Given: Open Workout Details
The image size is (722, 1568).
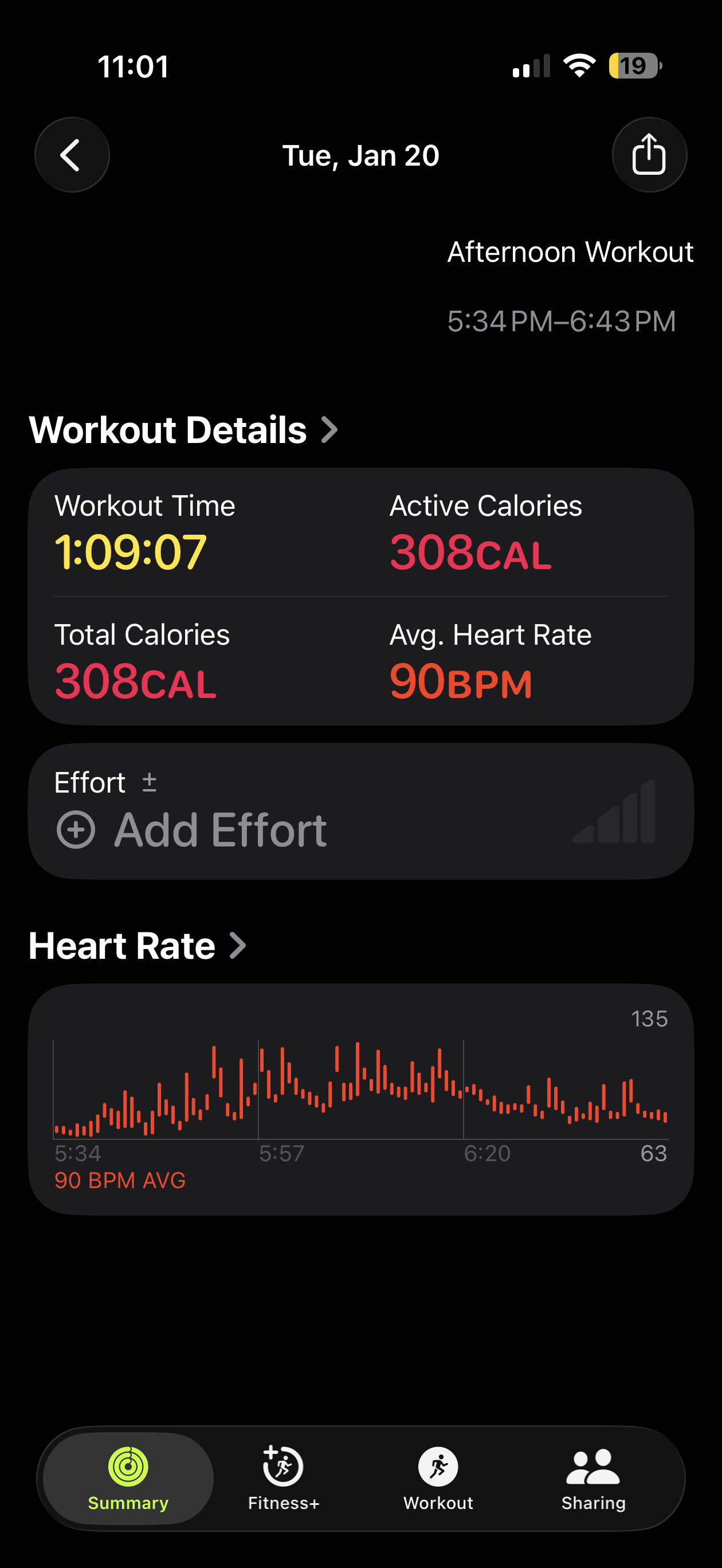Looking at the screenshot, I should 183,430.
